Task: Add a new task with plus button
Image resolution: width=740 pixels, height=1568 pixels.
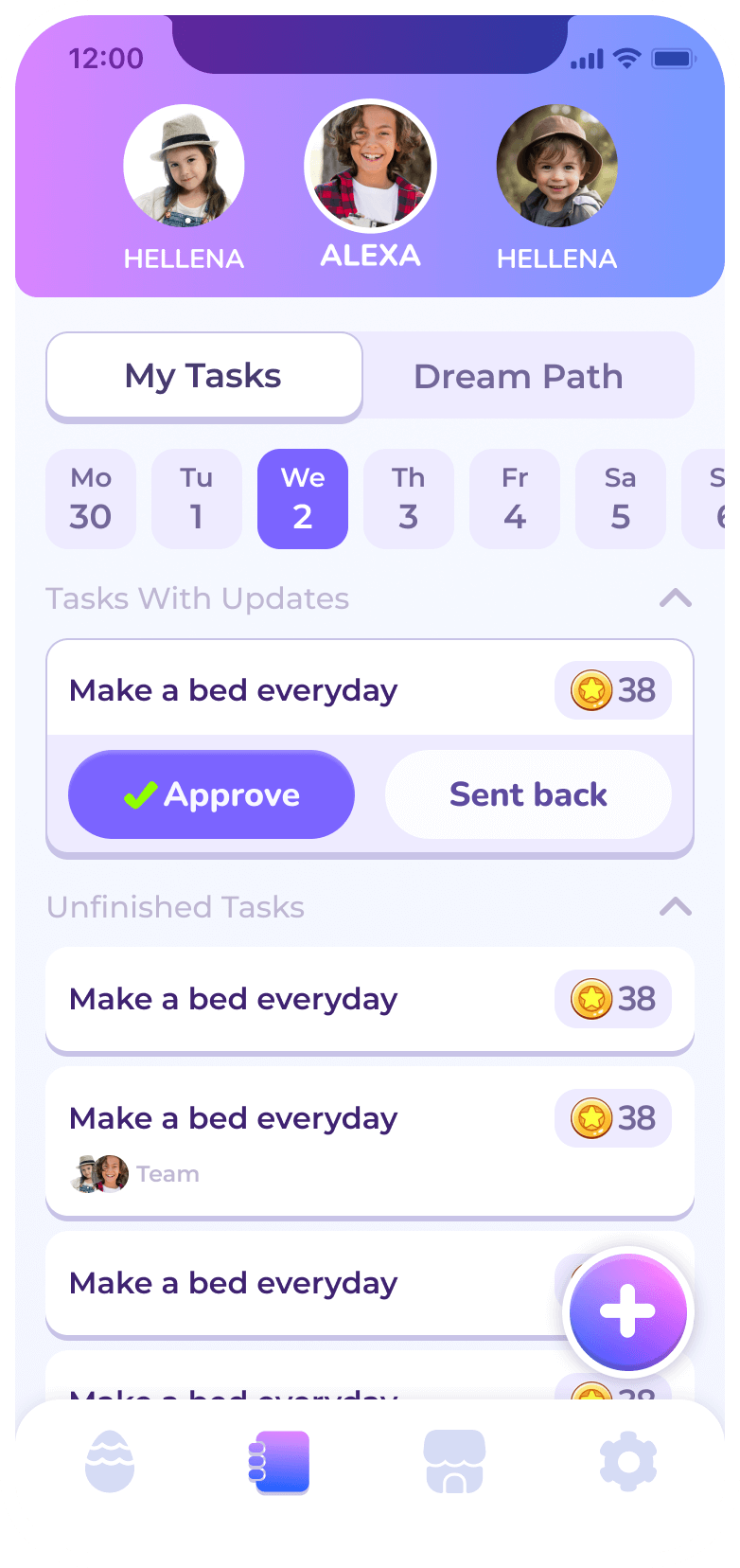Action: click(x=627, y=1312)
